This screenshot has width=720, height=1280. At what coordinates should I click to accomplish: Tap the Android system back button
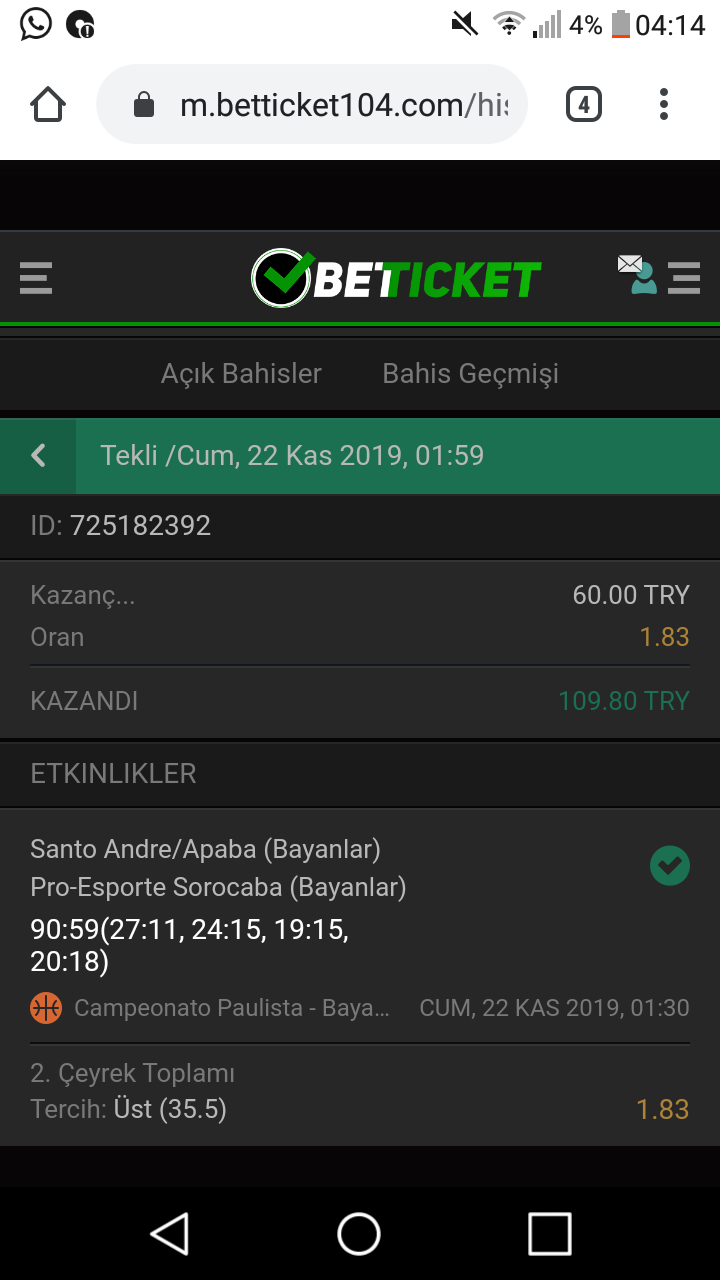[x=170, y=1233]
